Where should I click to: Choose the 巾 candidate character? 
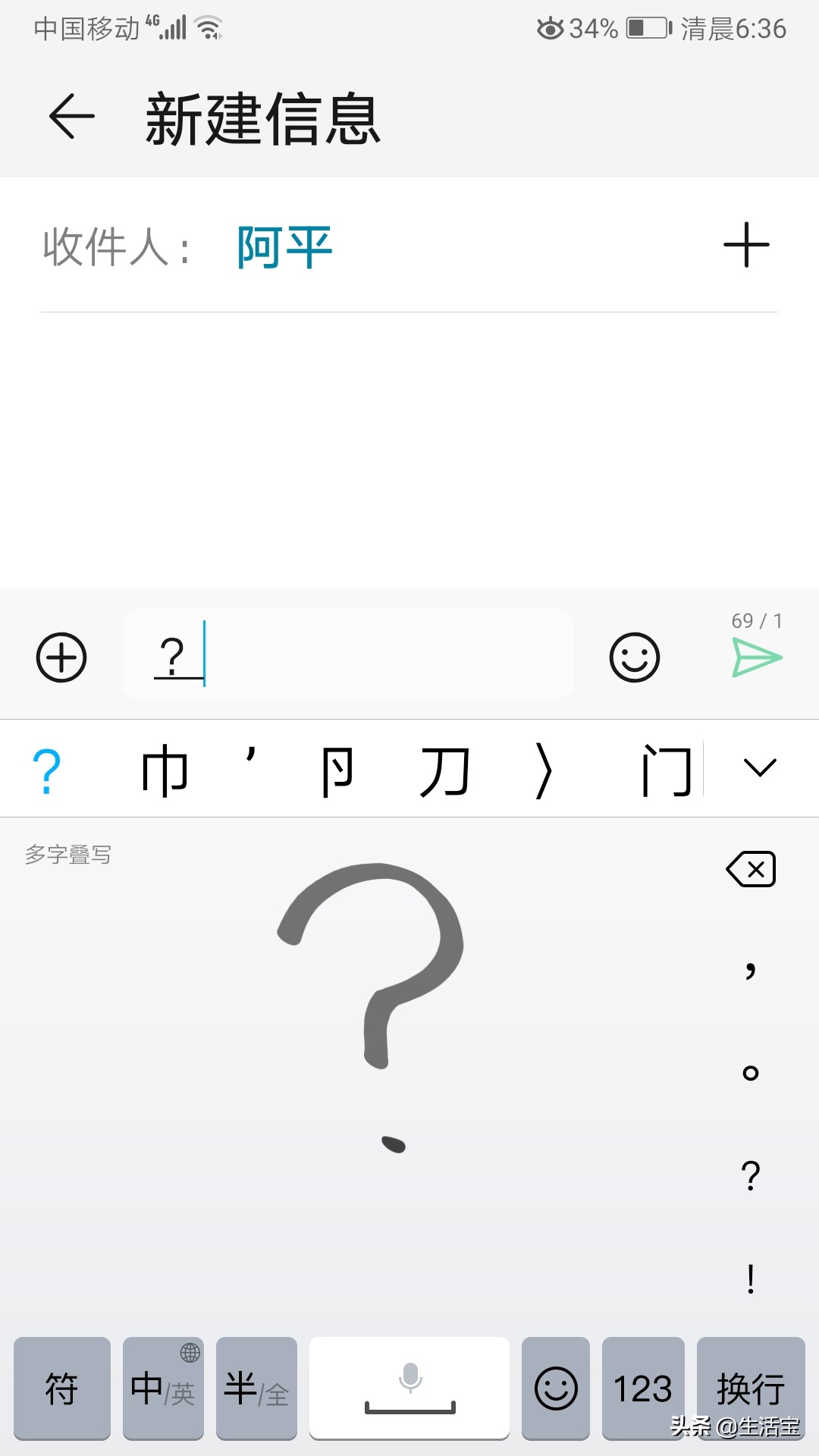pyautogui.click(x=165, y=770)
